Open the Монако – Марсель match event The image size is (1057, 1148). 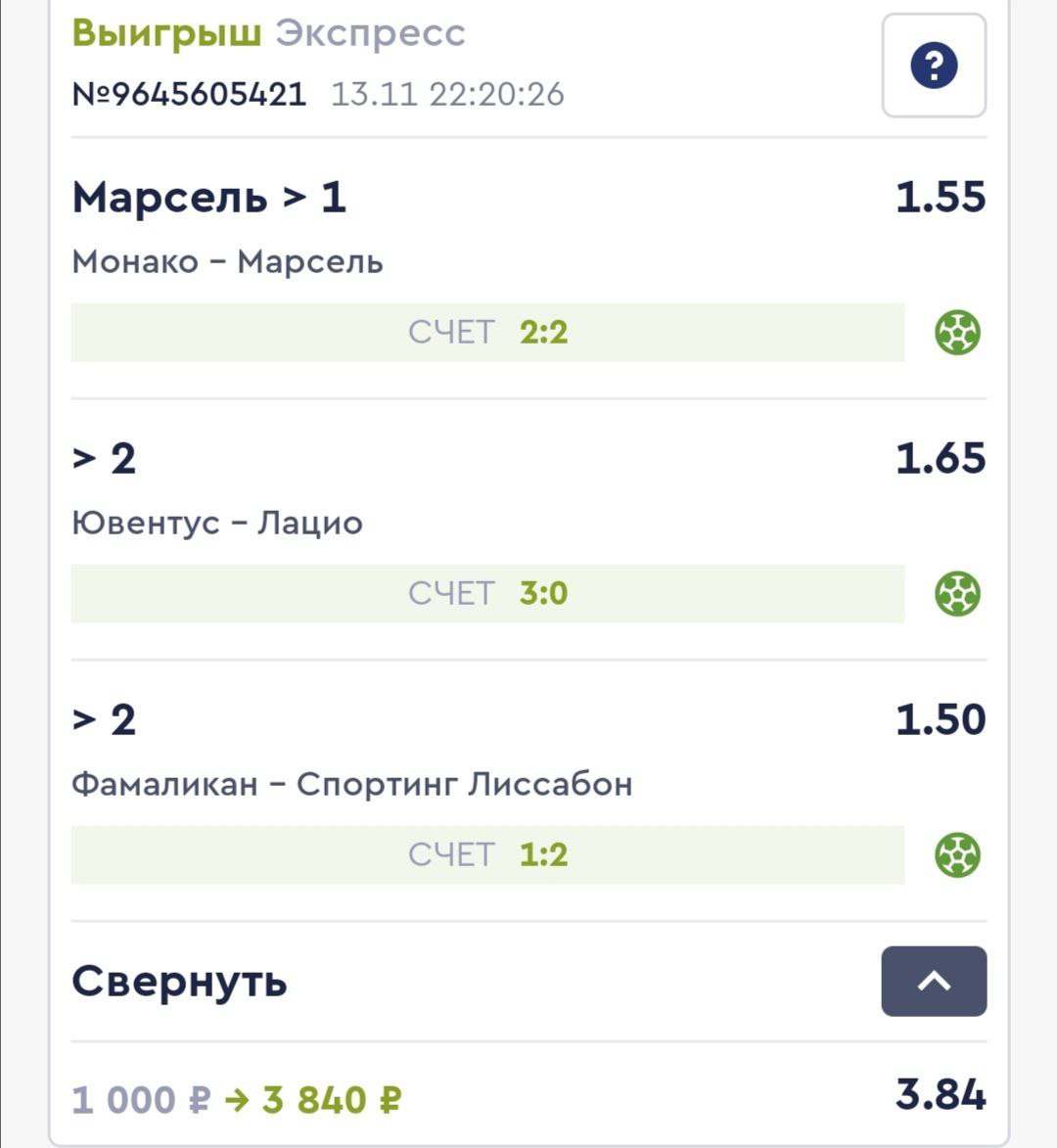tap(227, 262)
